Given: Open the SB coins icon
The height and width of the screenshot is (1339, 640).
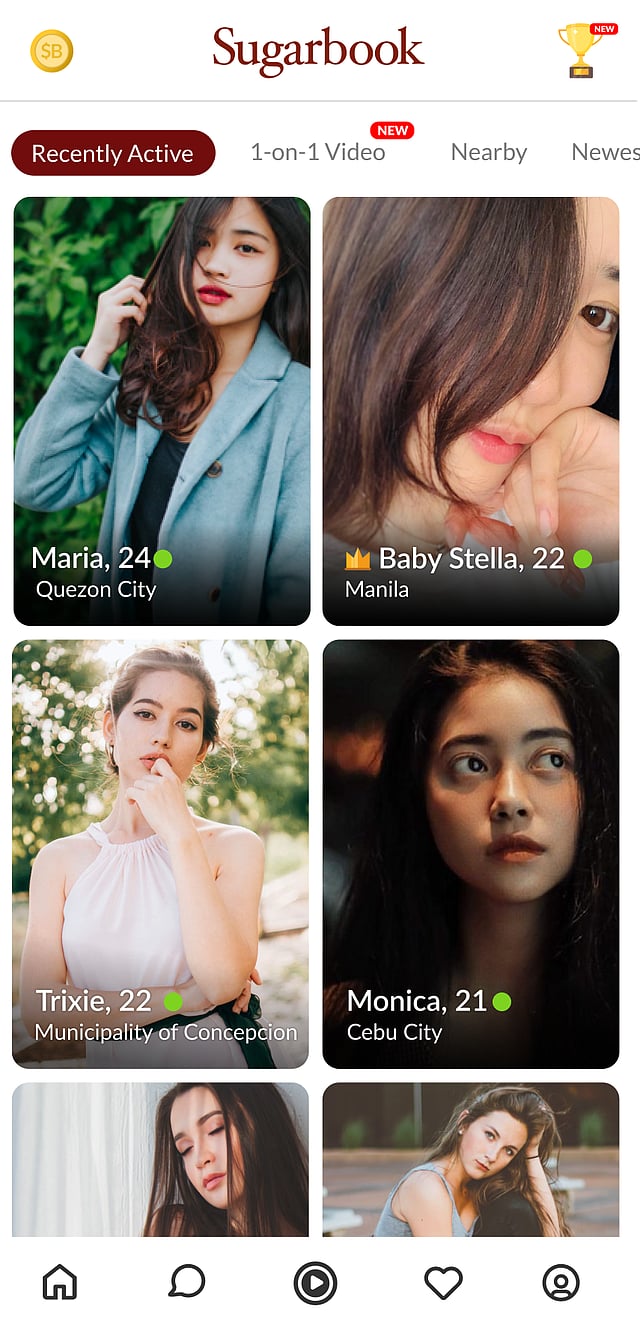Looking at the screenshot, I should pos(52,51).
